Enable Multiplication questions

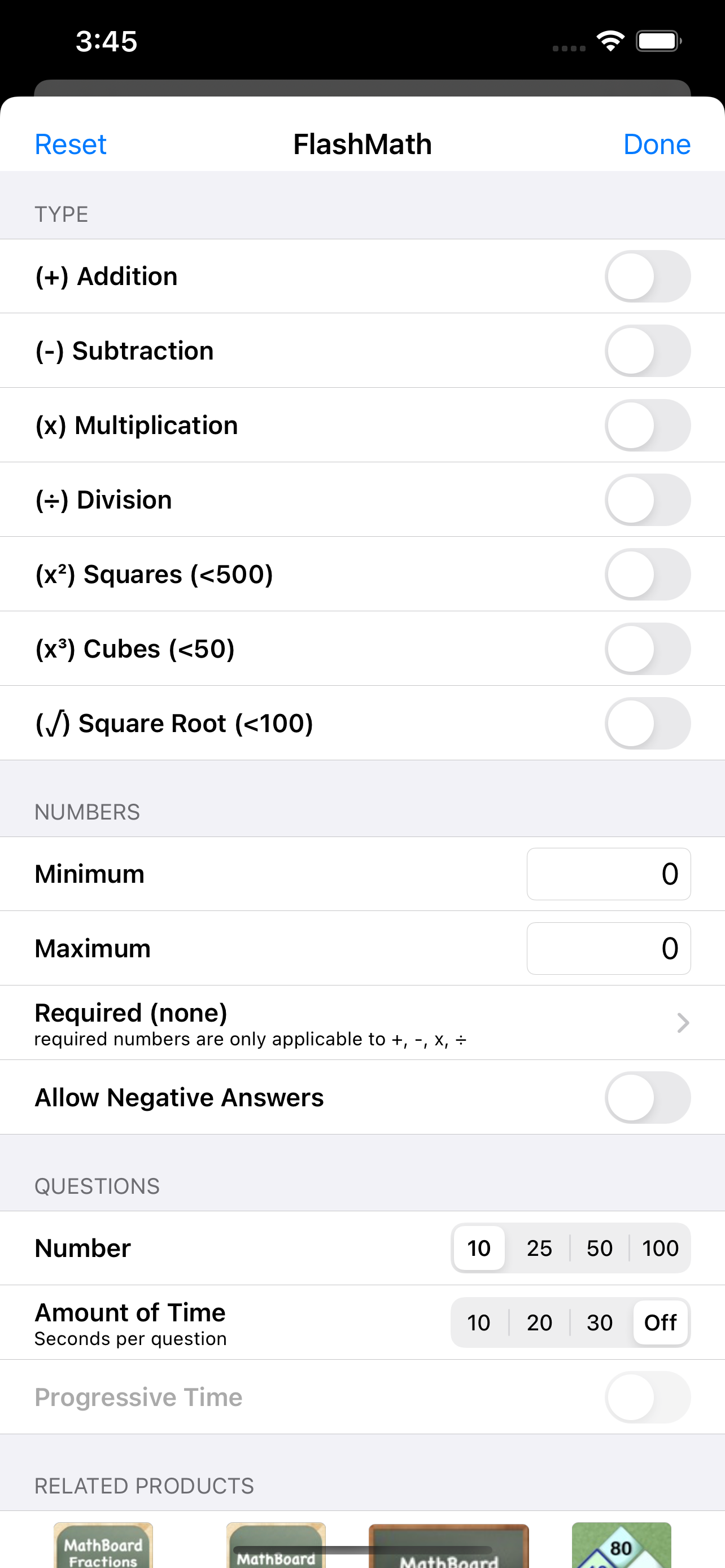pos(647,425)
